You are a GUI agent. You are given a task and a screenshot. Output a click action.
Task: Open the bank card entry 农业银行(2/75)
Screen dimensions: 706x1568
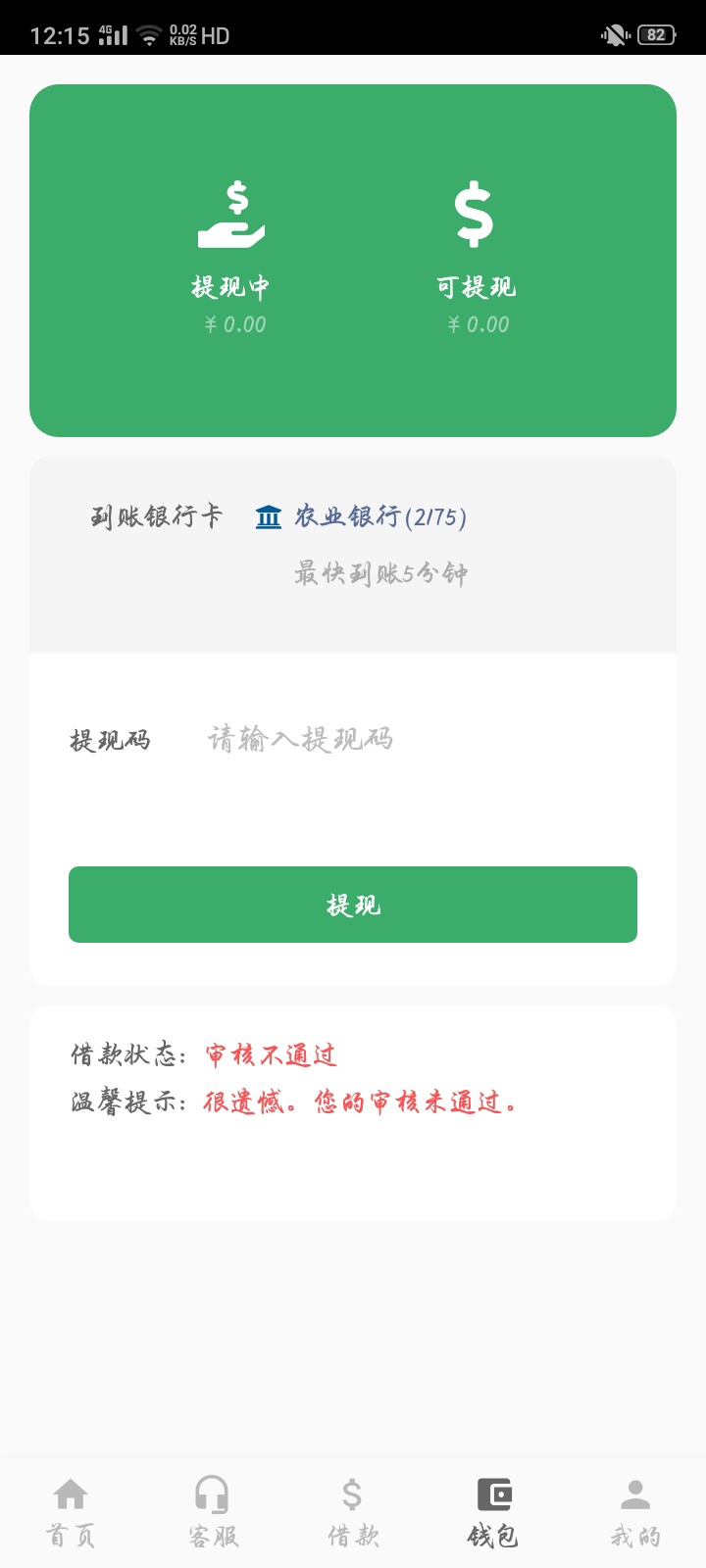pyautogui.click(x=380, y=516)
